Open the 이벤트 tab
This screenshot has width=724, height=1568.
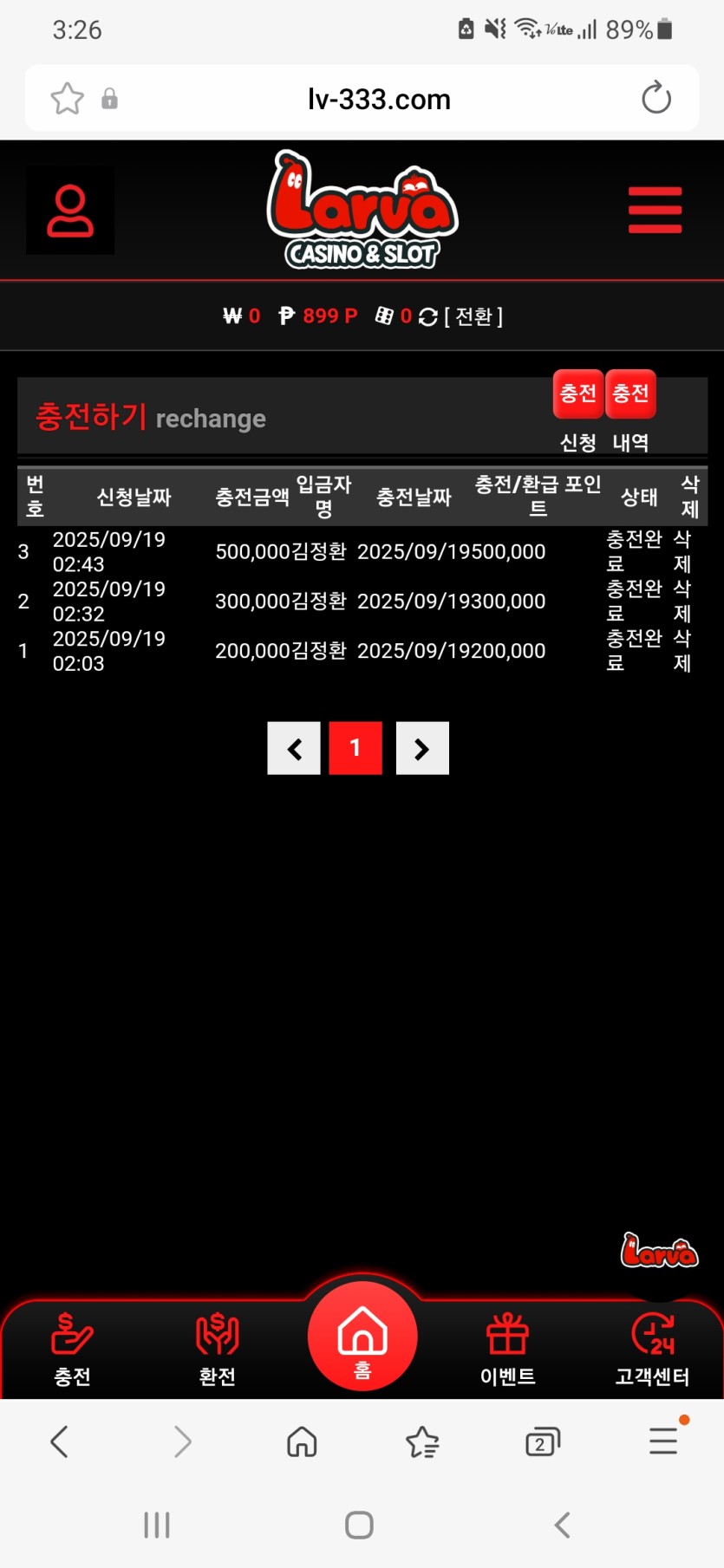[x=507, y=1348]
